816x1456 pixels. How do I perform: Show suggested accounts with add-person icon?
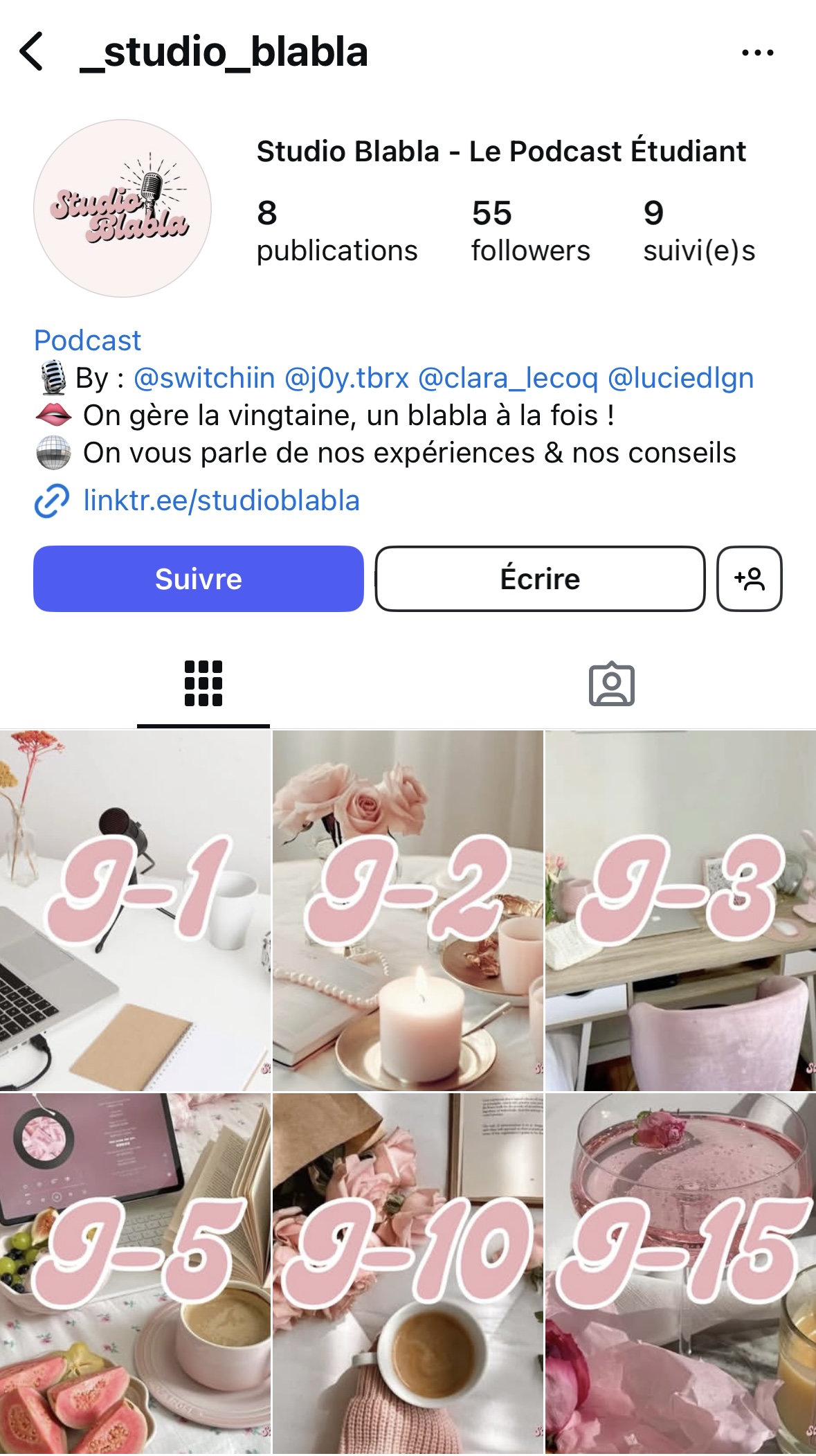tap(750, 579)
